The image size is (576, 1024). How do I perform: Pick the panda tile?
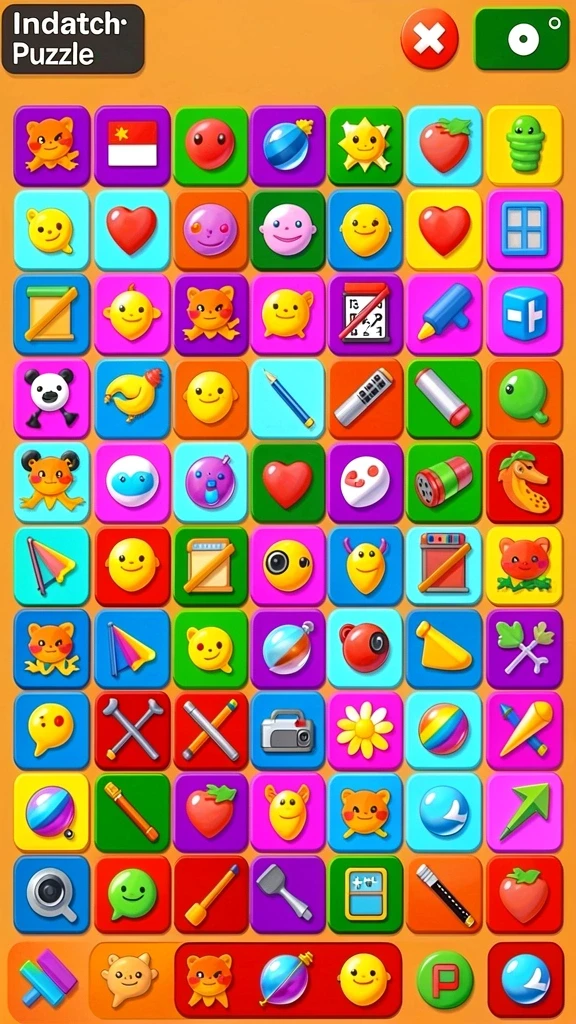(52, 398)
